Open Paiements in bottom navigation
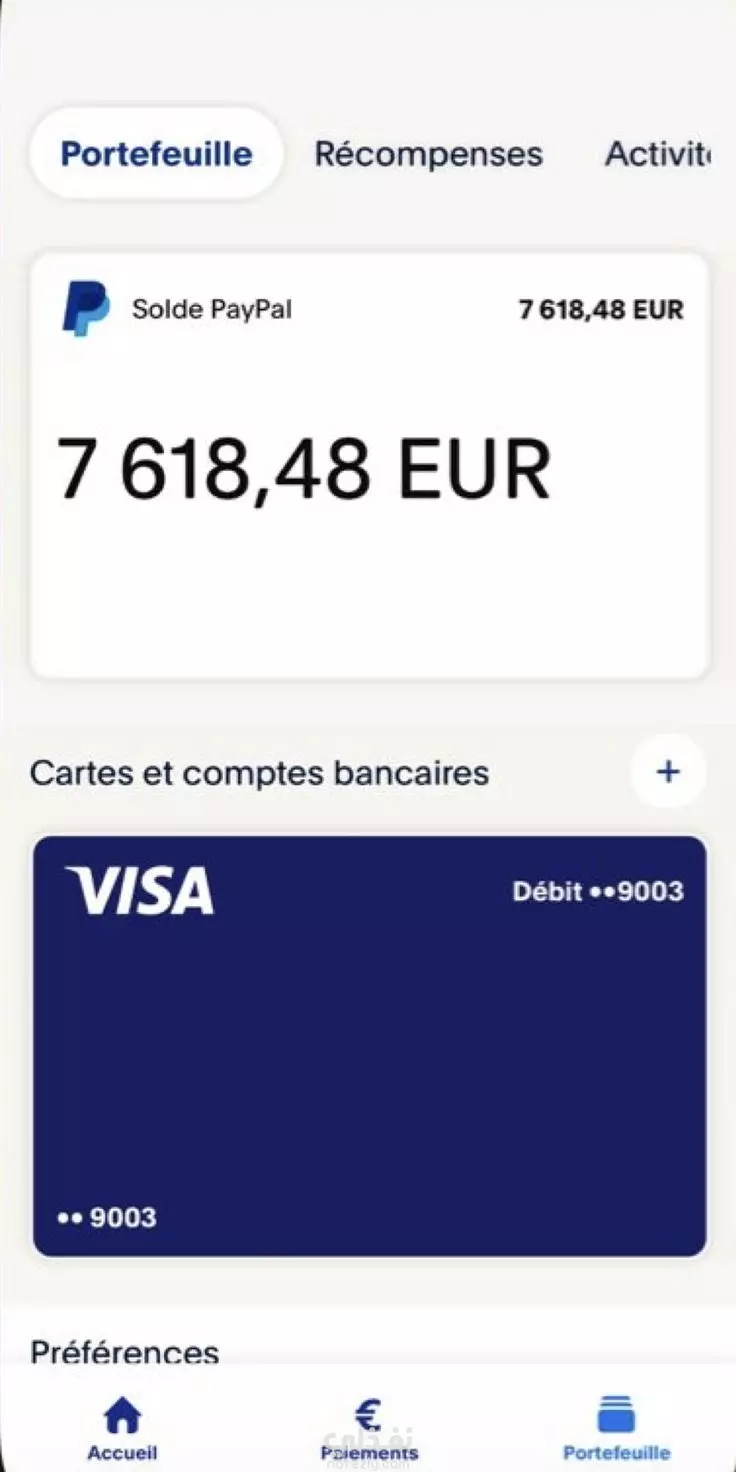This screenshot has width=736, height=1472. pos(369,1428)
